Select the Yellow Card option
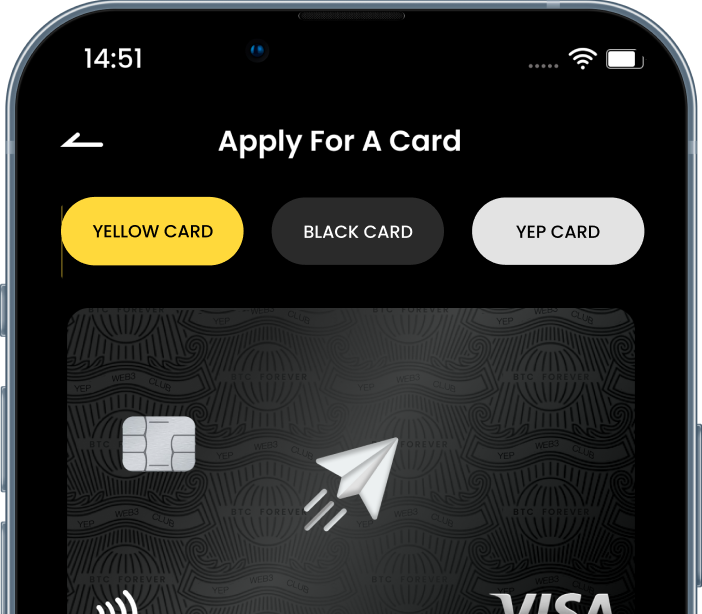Image resolution: width=702 pixels, height=614 pixels. click(152, 231)
